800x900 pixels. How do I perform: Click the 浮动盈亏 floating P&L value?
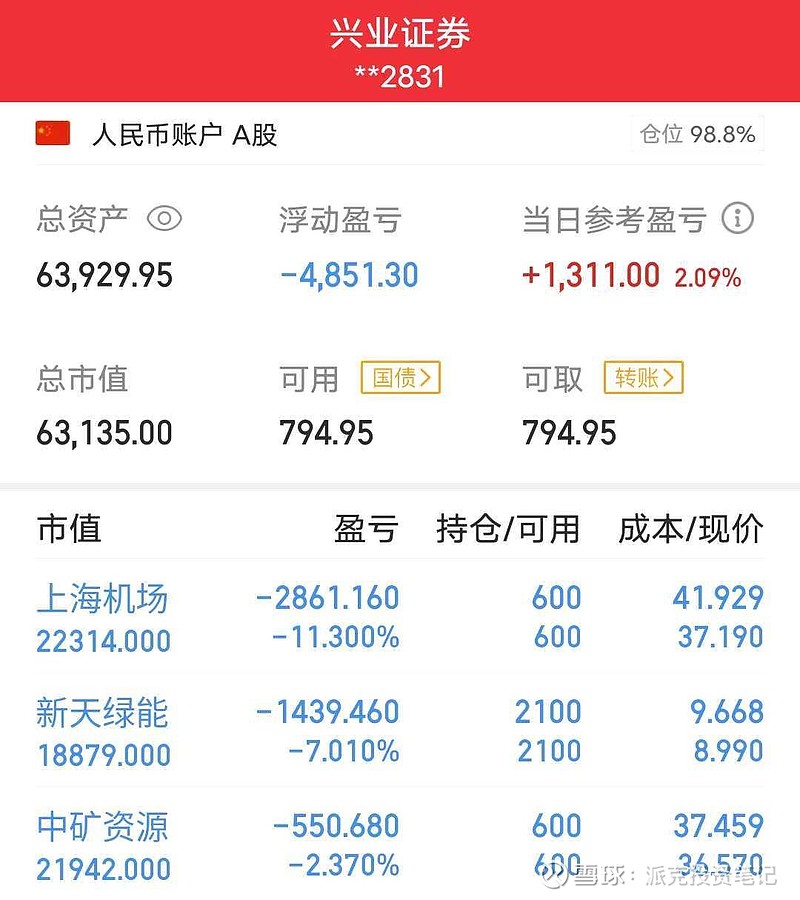click(348, 274)
